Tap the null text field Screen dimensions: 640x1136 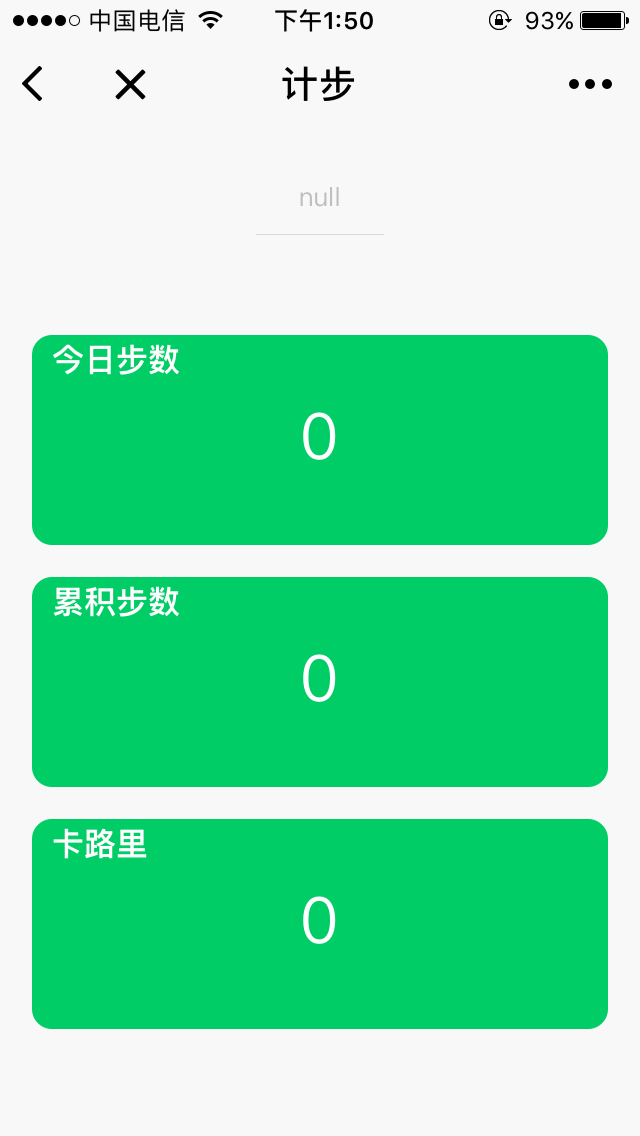pos(320,199)
